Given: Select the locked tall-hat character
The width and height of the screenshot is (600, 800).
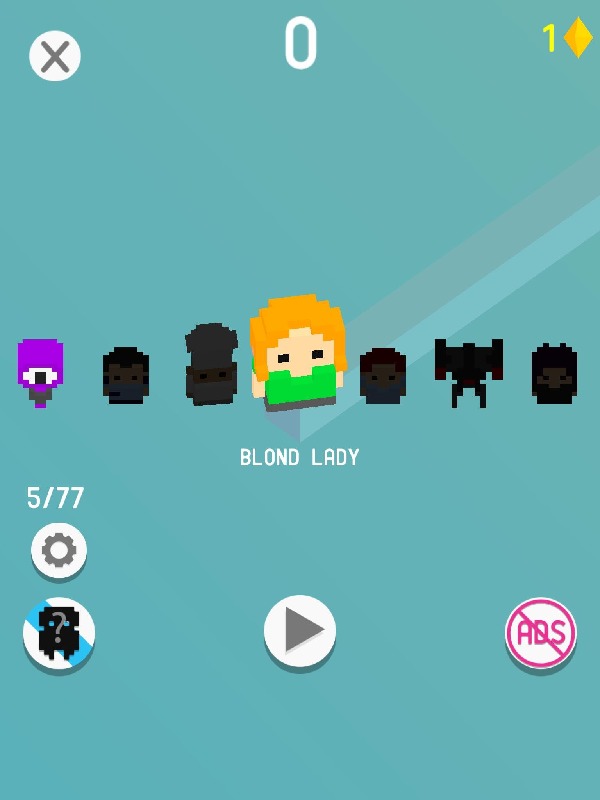Looking at the screenshot, I should [211, 365].
